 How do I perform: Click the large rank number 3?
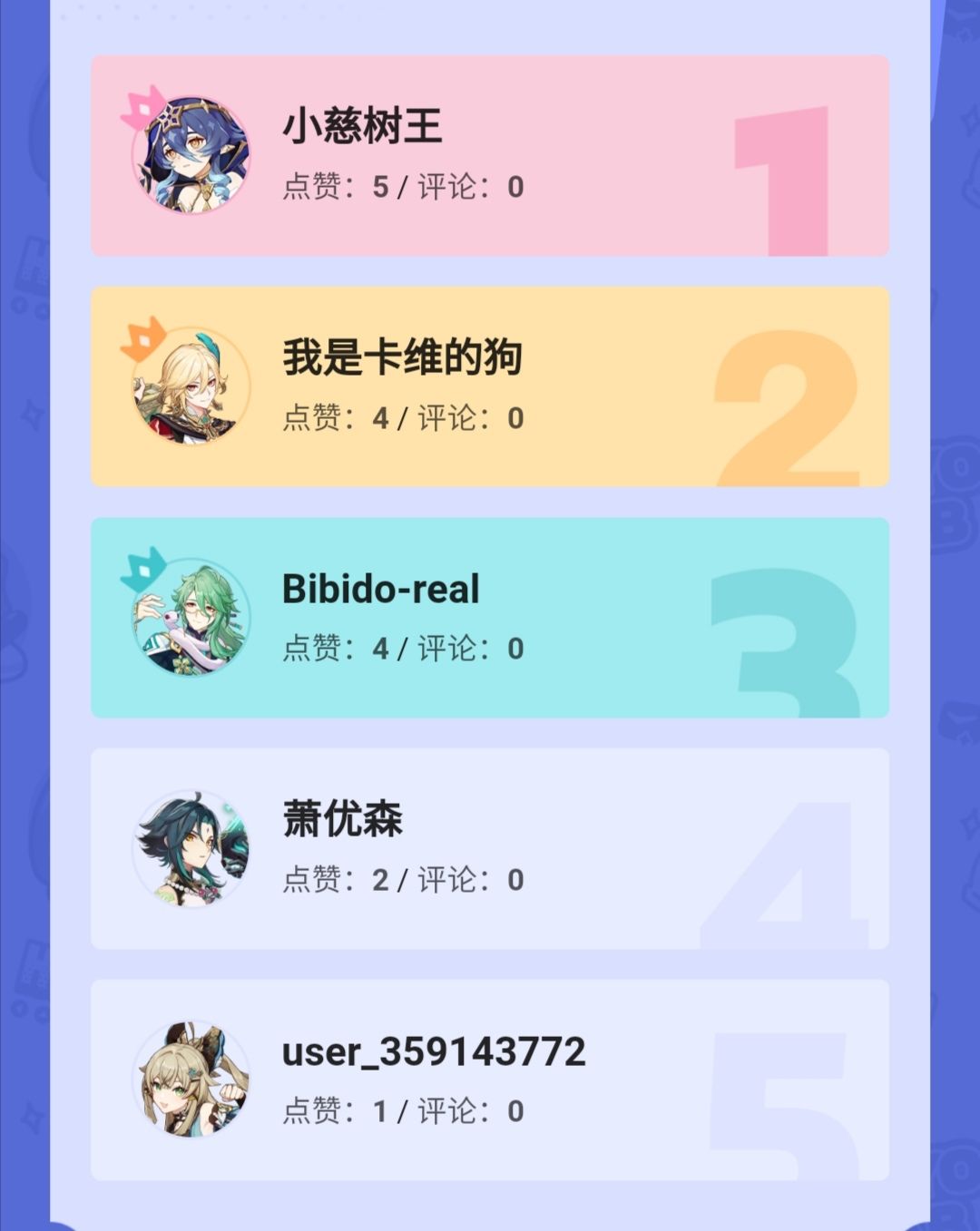click(780, 633)
